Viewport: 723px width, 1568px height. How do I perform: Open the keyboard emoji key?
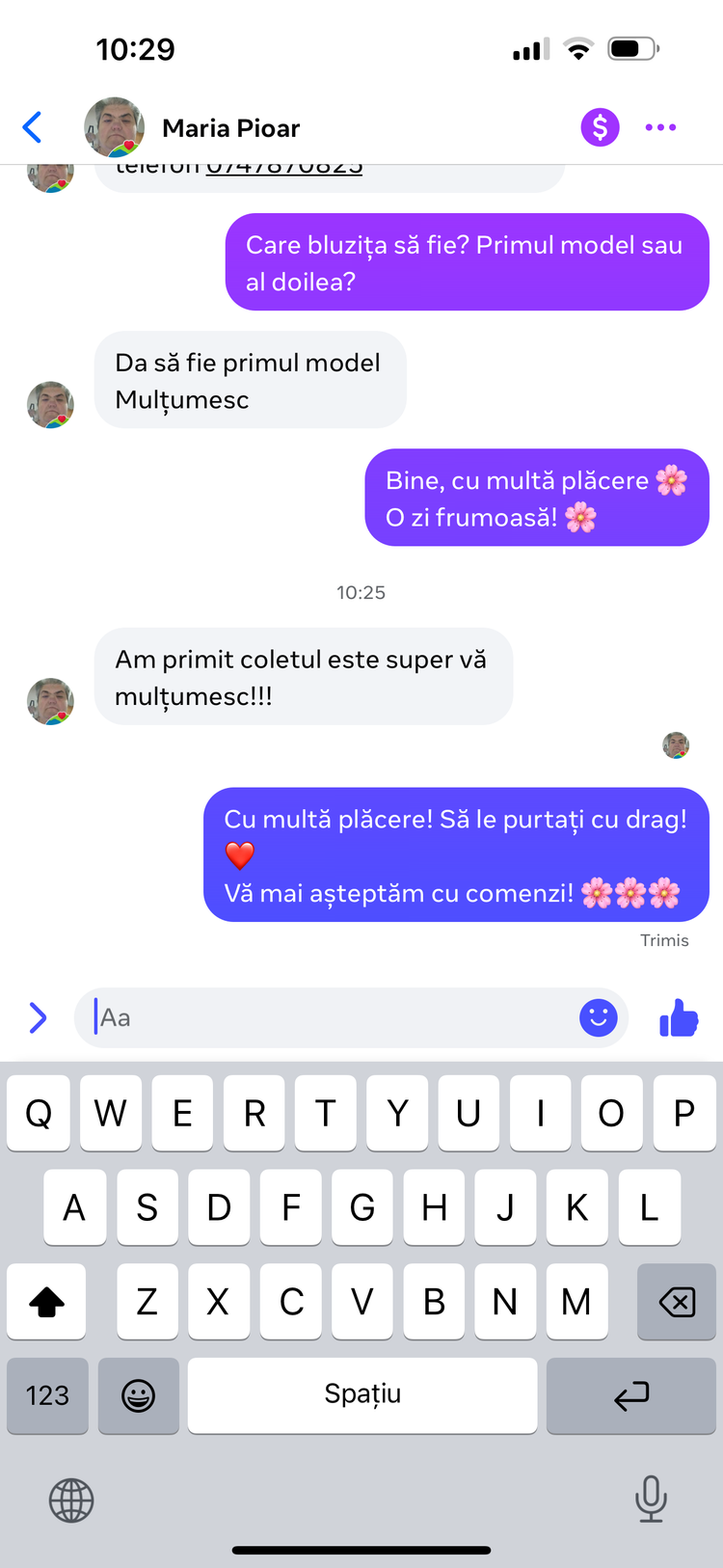[x=139, y=1395]
